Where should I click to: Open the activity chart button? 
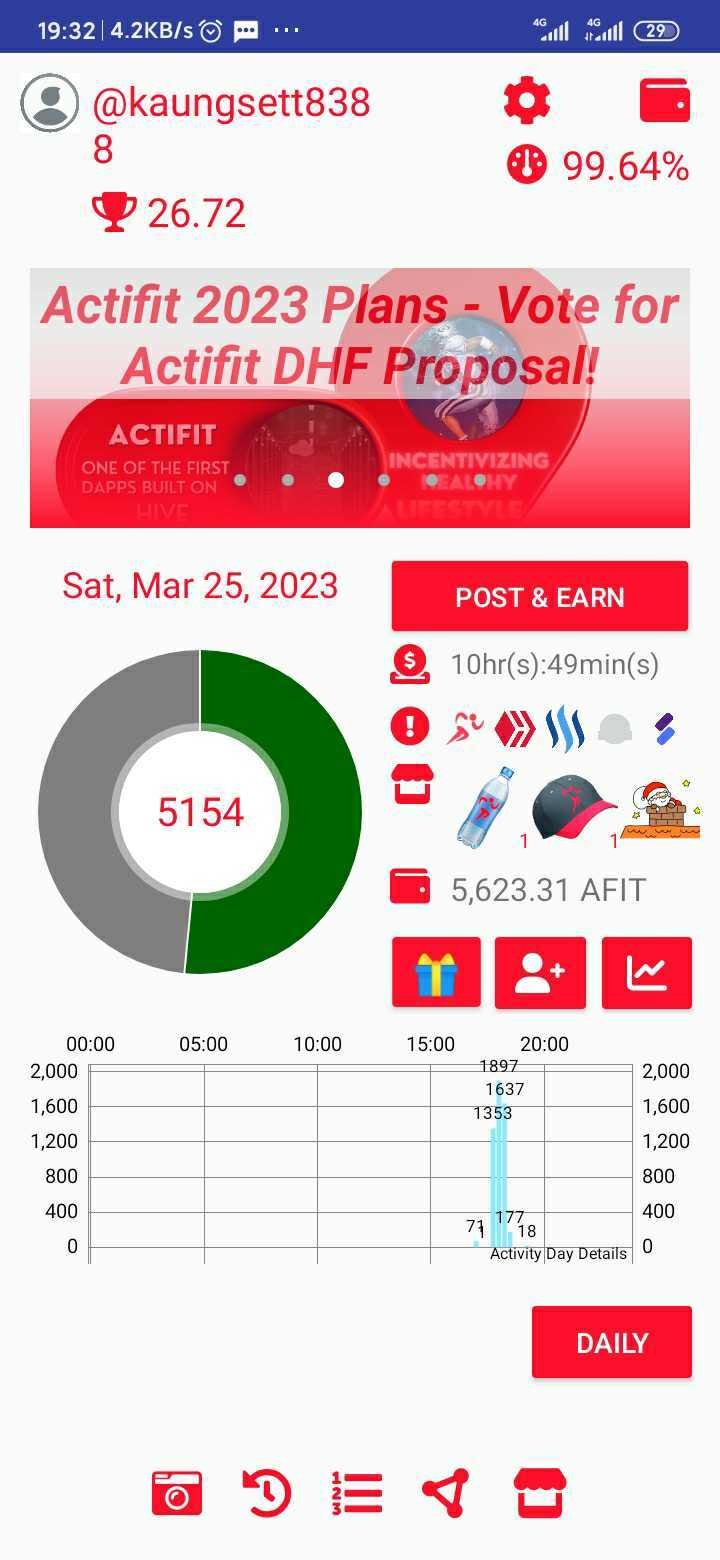tap(646, 972)
